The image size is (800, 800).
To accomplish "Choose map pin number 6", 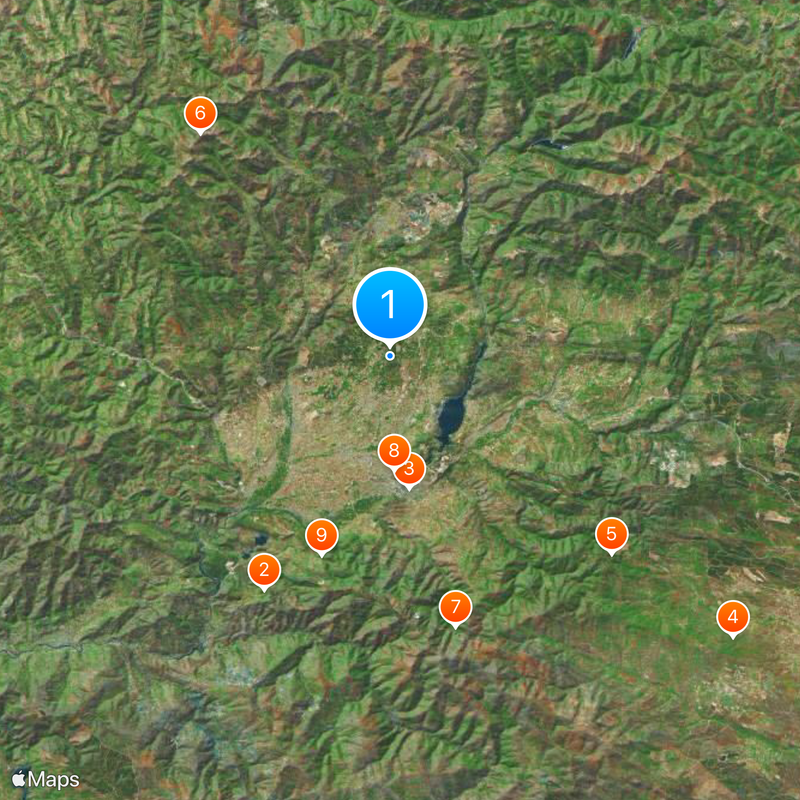I will click(200, 113).
